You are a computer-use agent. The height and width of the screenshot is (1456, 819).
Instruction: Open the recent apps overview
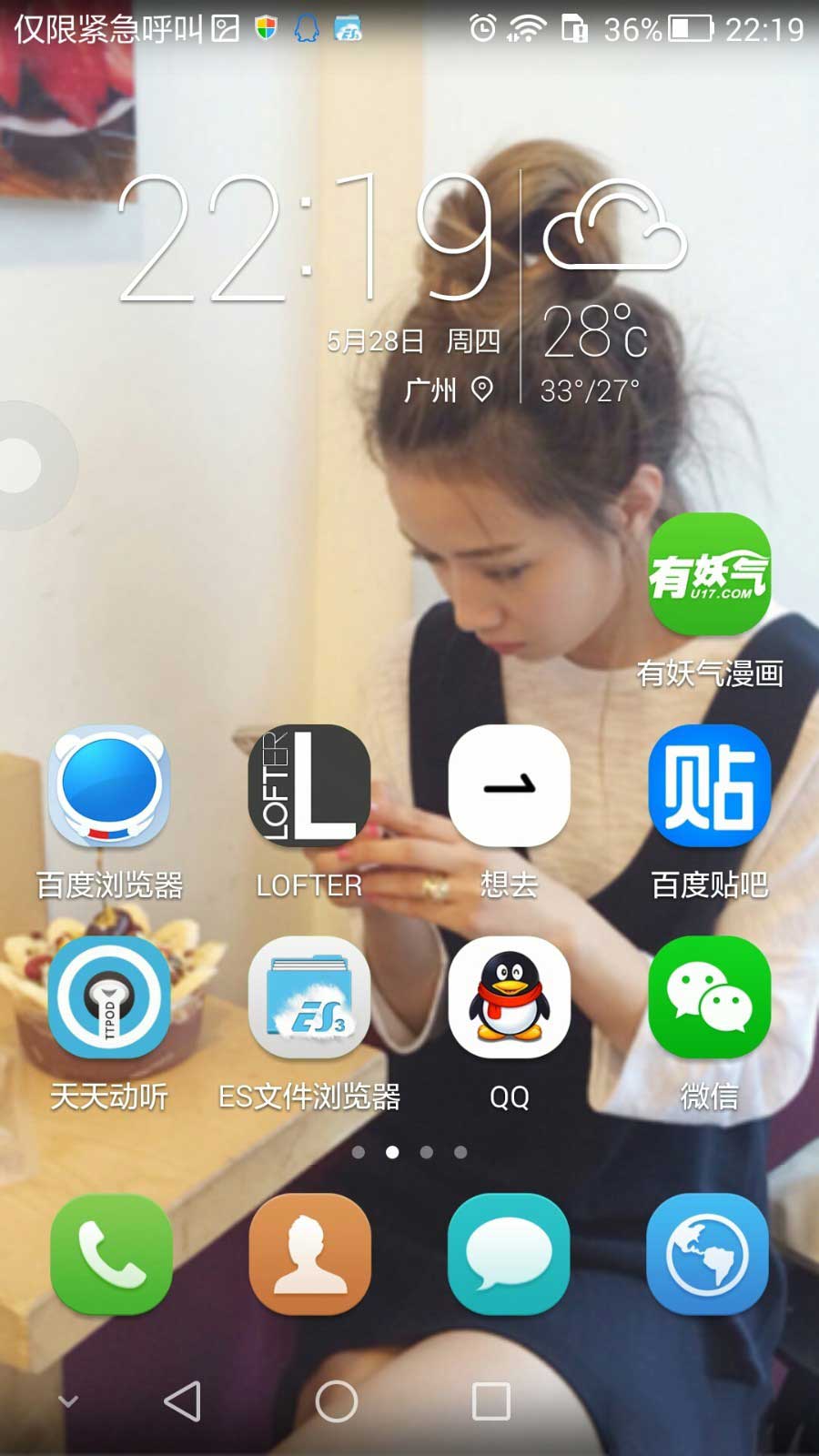pyautogui.click(x=490, y=1401)
